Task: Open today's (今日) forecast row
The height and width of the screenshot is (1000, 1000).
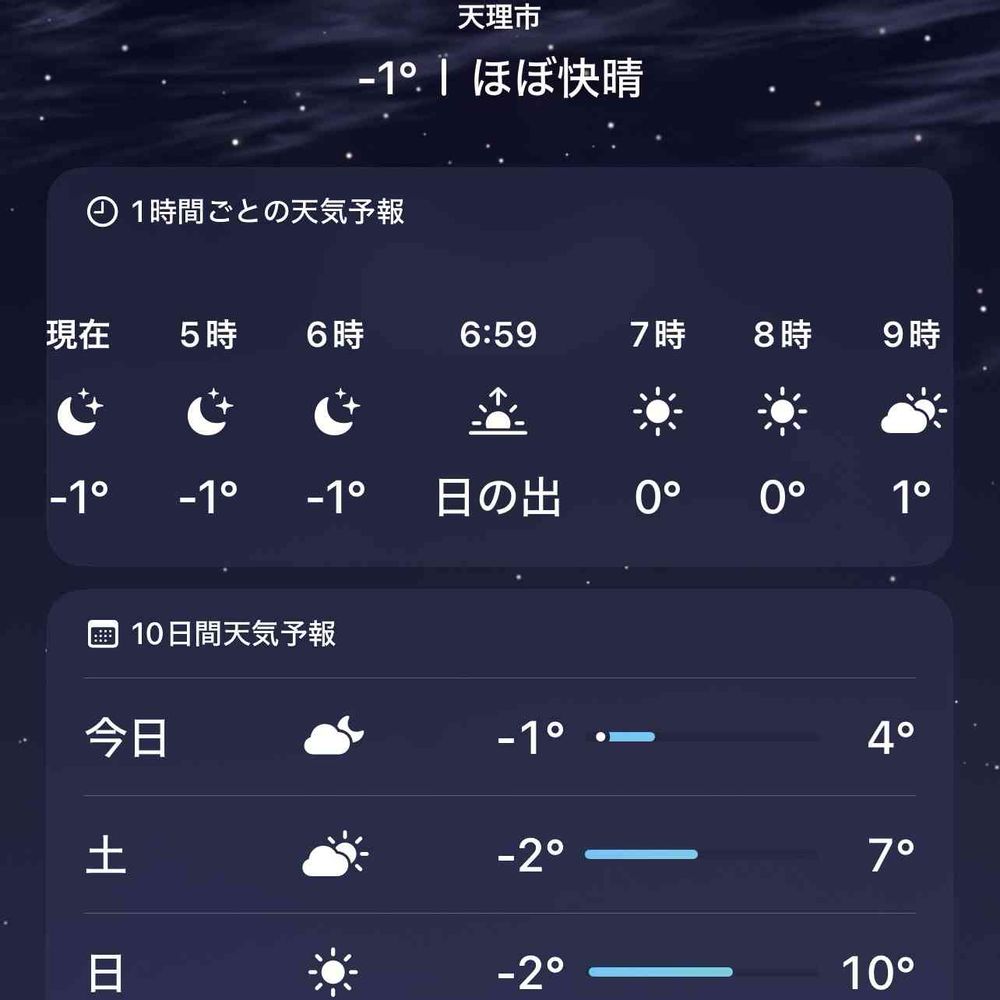Action: point(498,738)
